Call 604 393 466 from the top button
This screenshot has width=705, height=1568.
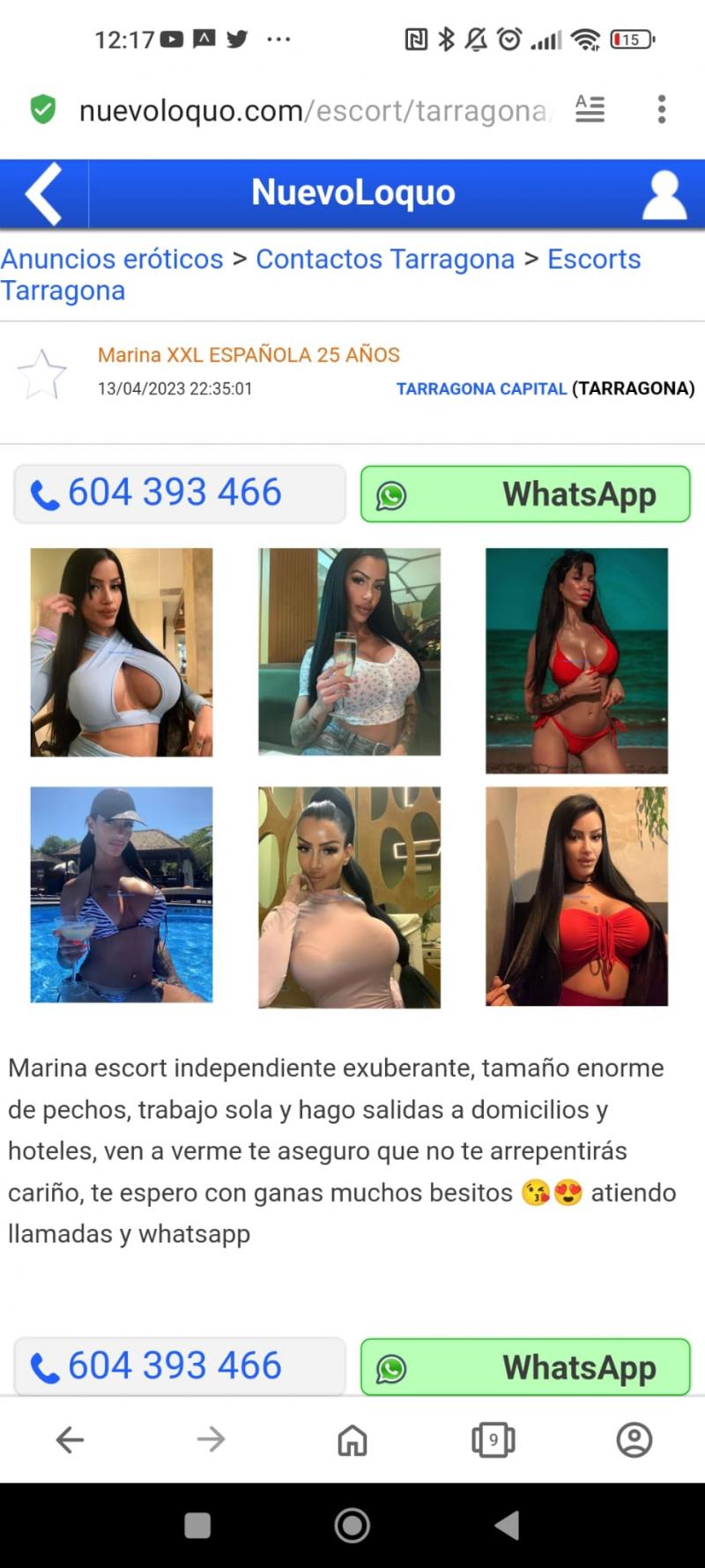[180, 493]
